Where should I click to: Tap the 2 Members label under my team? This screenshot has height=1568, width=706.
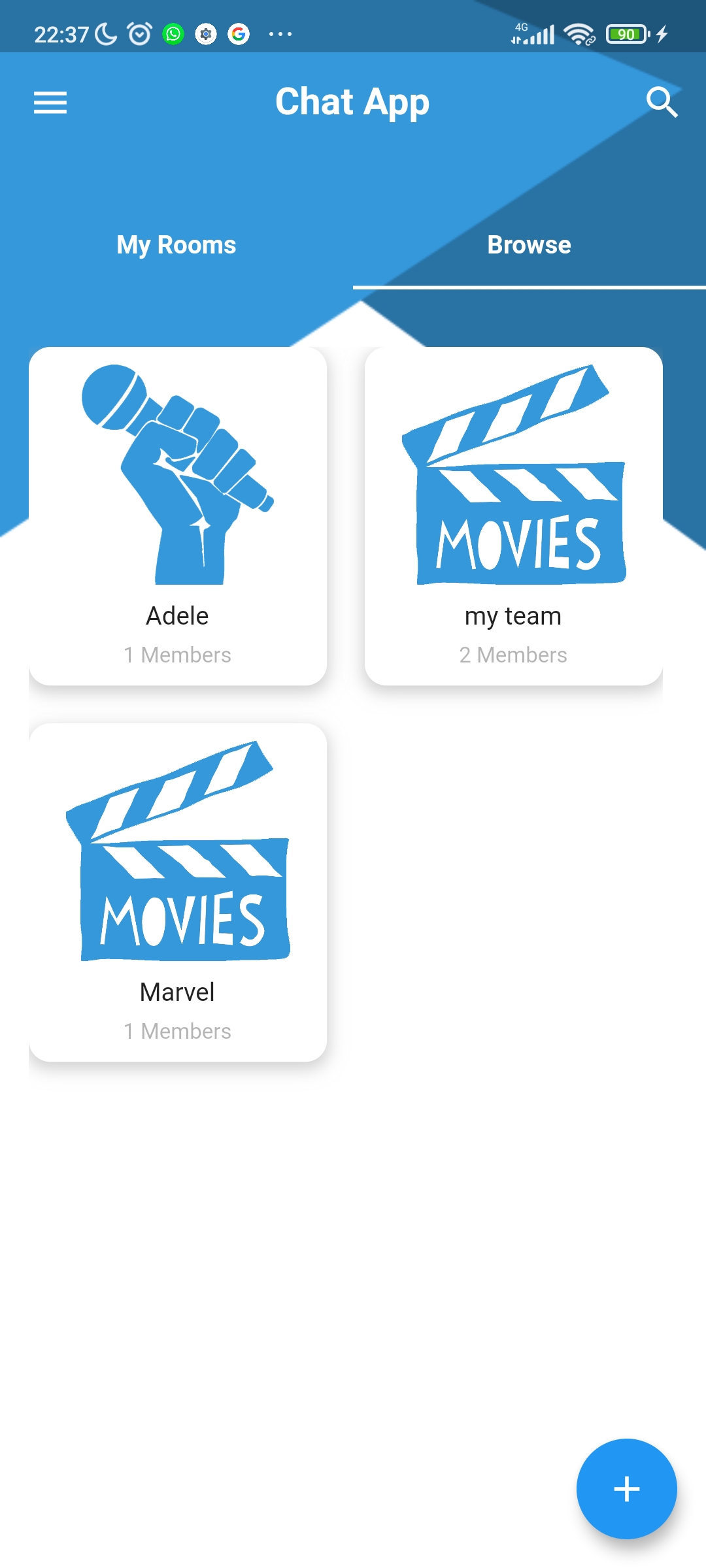tap(514, 655)
